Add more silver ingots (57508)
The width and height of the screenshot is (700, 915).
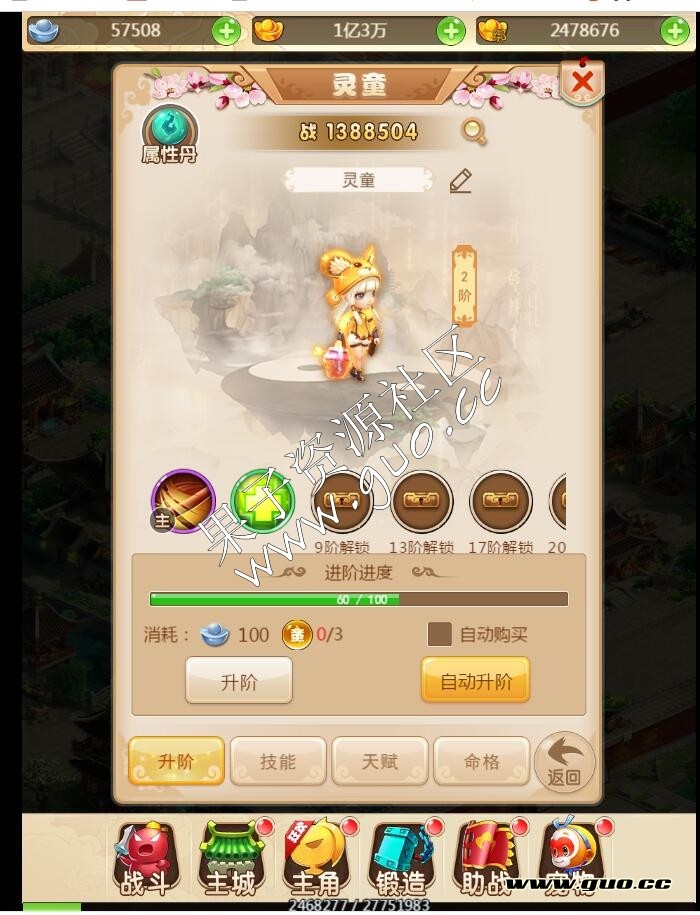[x=227, y=31]
